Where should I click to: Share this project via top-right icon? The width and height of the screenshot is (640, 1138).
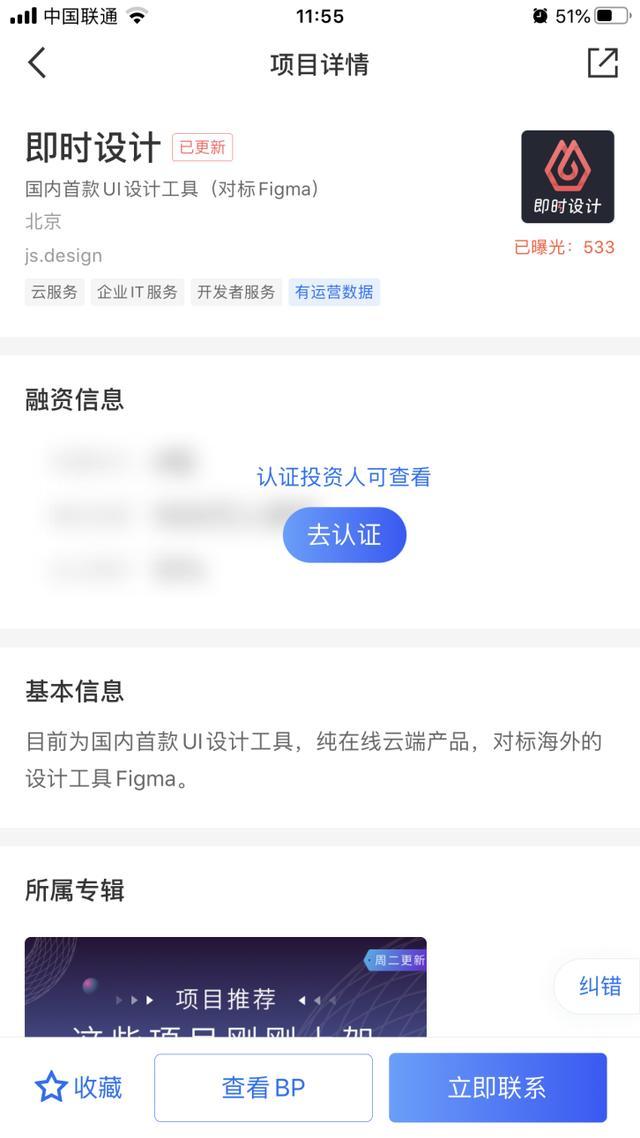coord(602,63)
